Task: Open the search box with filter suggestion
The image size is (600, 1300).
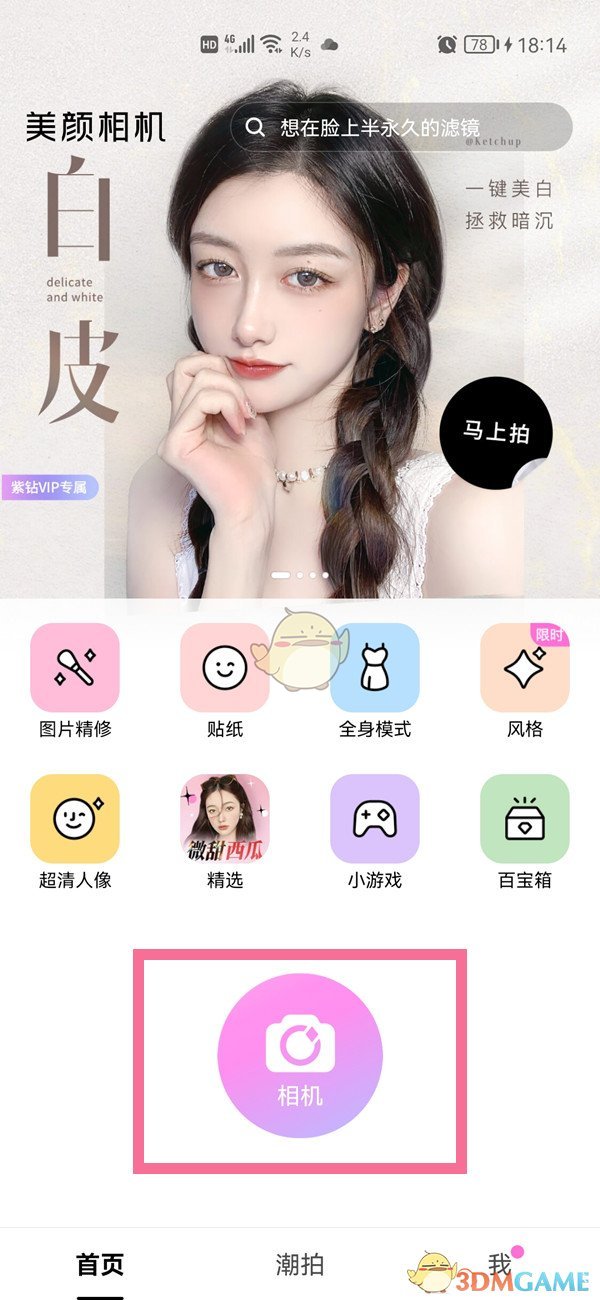Action: tap(400, 127)
